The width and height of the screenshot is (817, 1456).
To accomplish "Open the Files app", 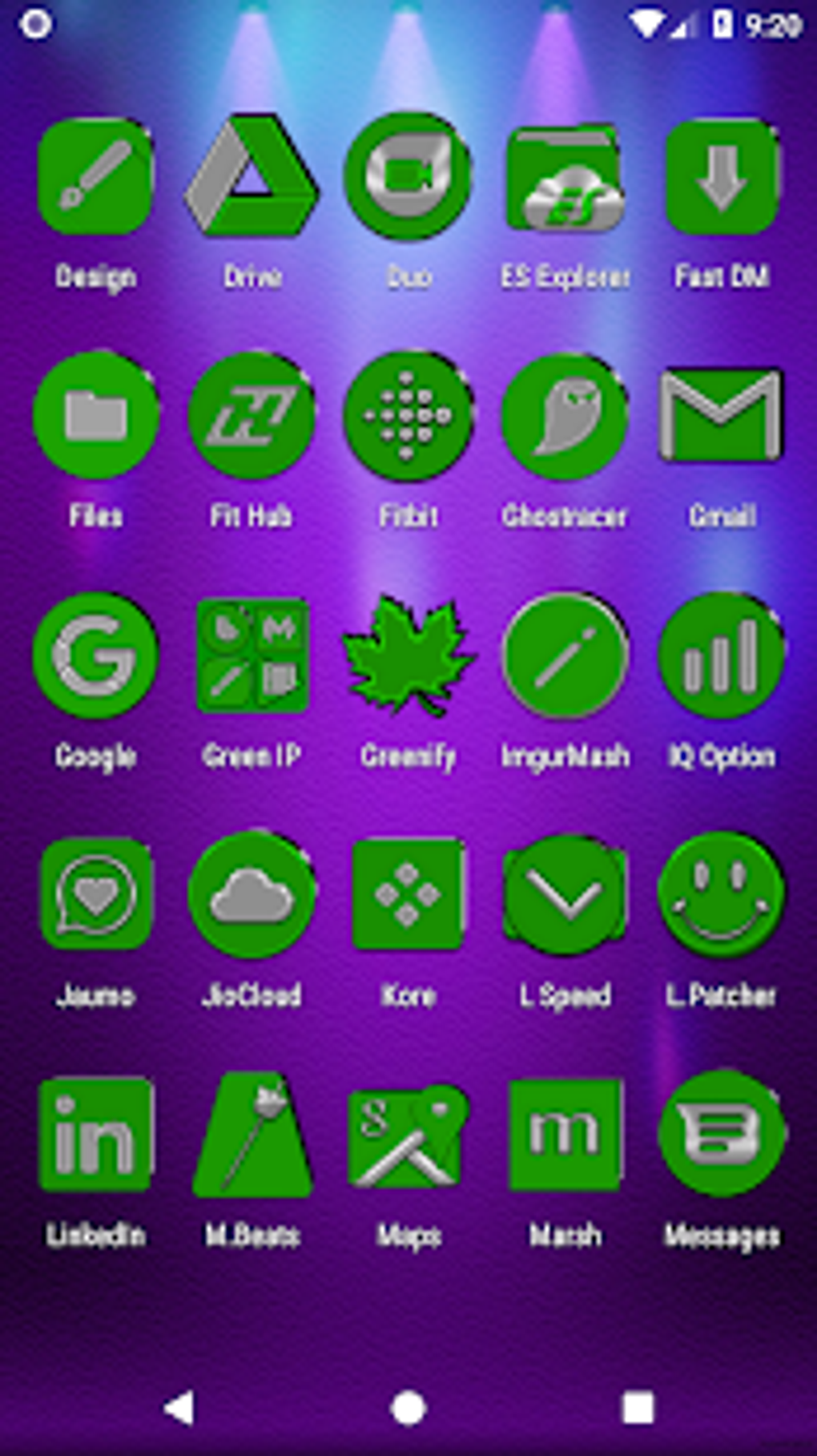I will pos(95,416).
